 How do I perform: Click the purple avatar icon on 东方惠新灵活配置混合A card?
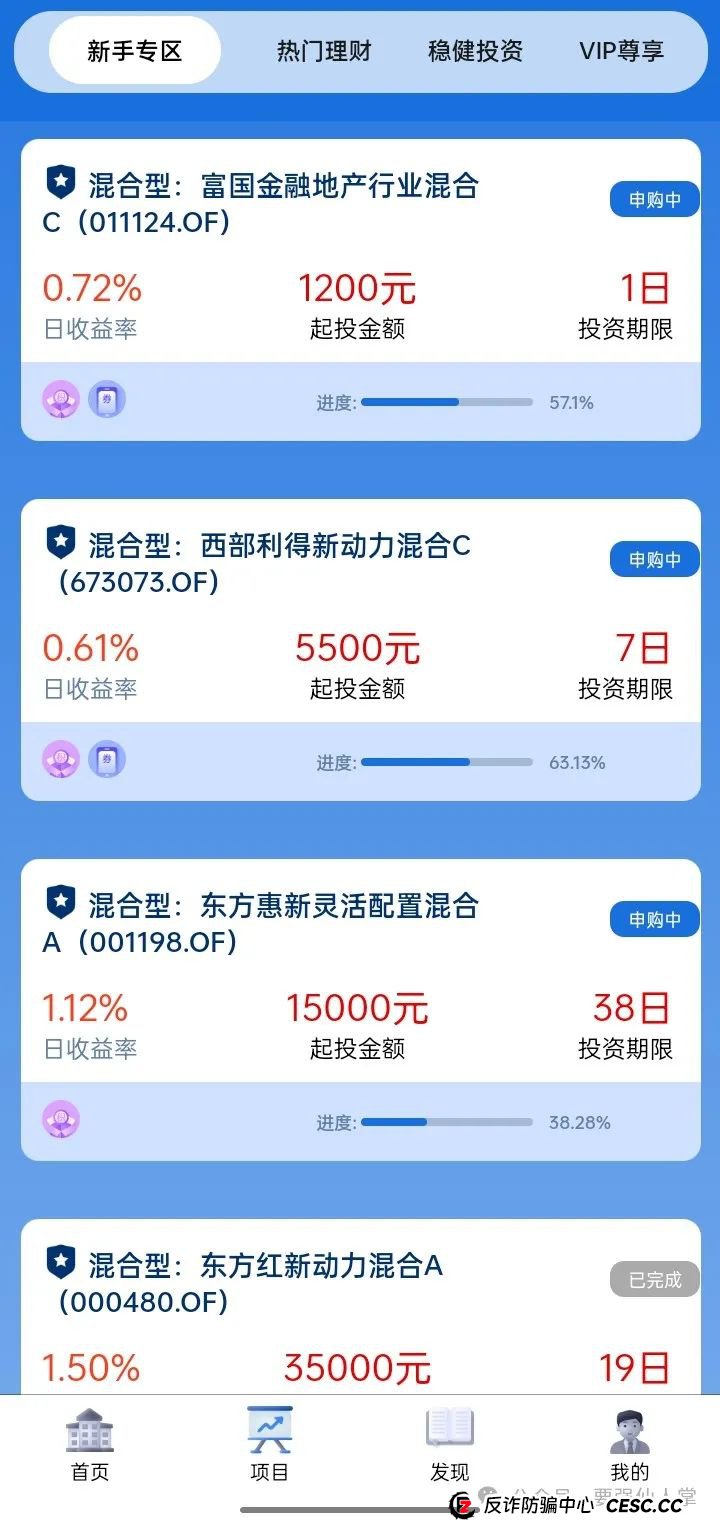point(61,1119)
